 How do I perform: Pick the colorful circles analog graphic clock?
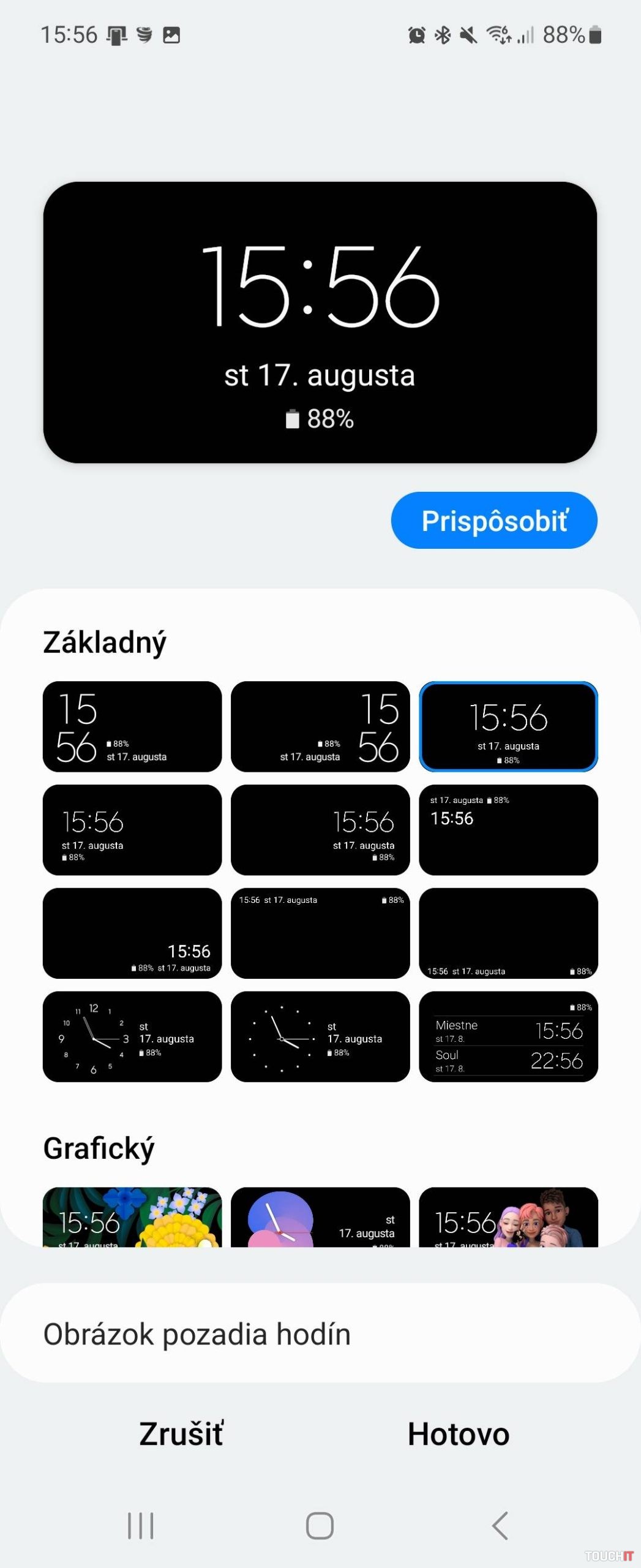tap(320, 1216)
